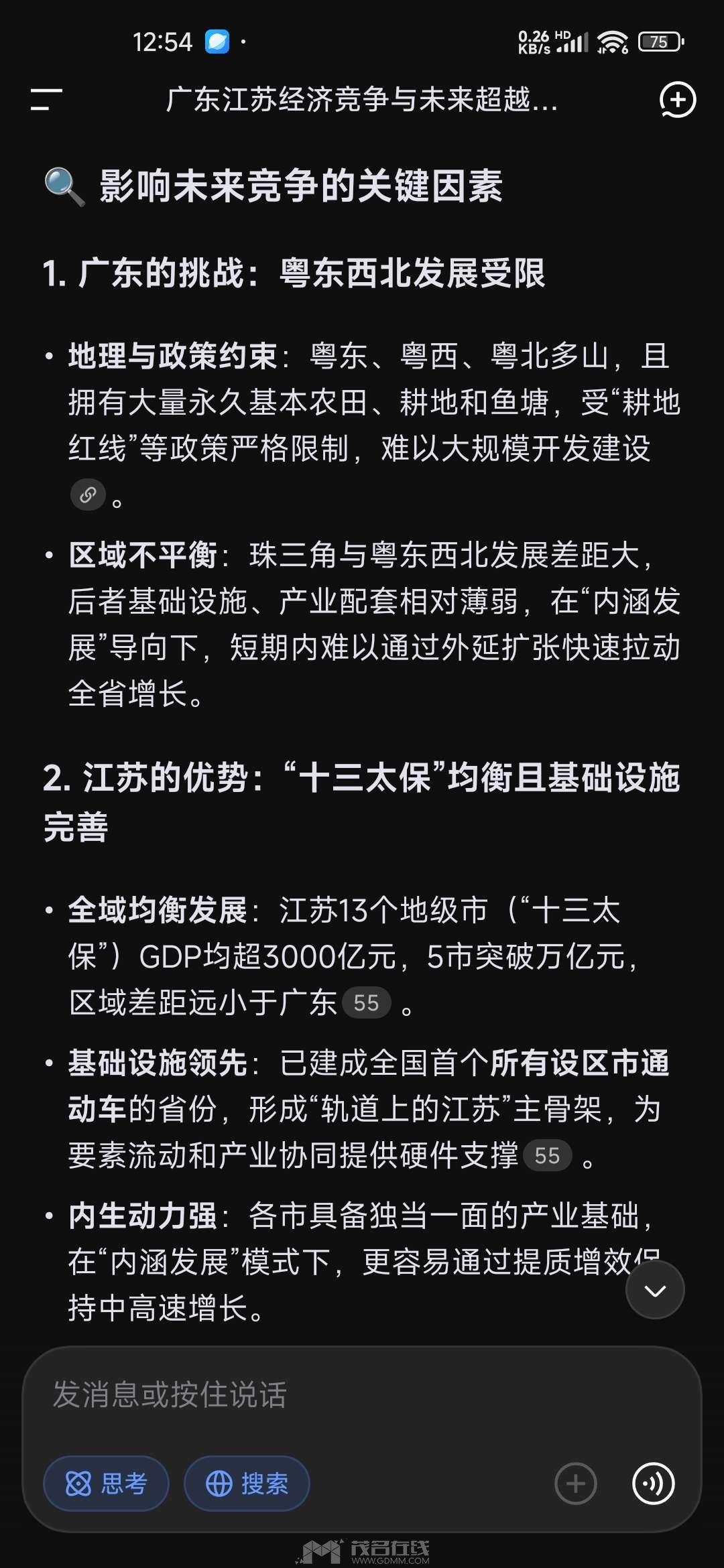This screenshot has height=1568, width=724.
Task: Toggle the 思考 deep thinking chip
Action: (x=107, y=1484)
